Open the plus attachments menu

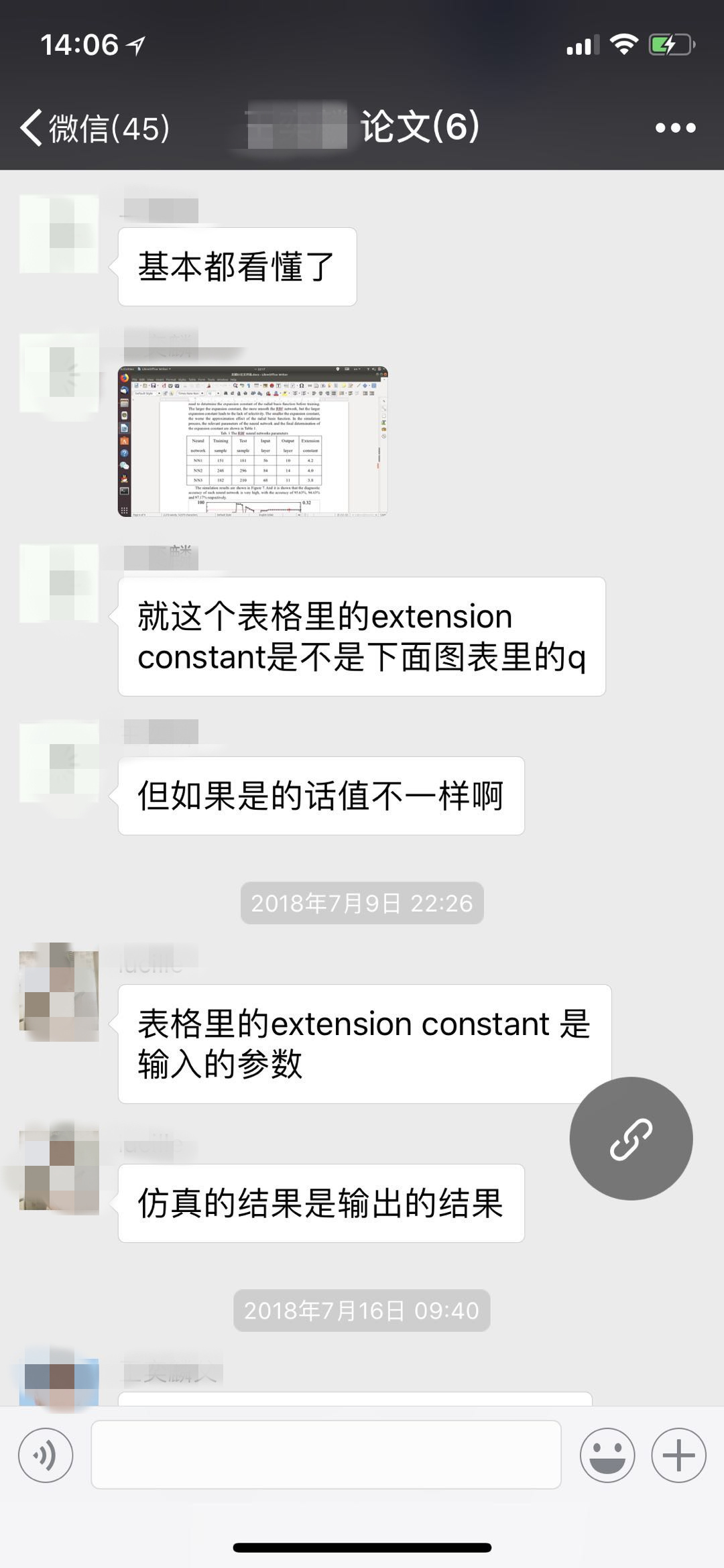(678, 1455)
